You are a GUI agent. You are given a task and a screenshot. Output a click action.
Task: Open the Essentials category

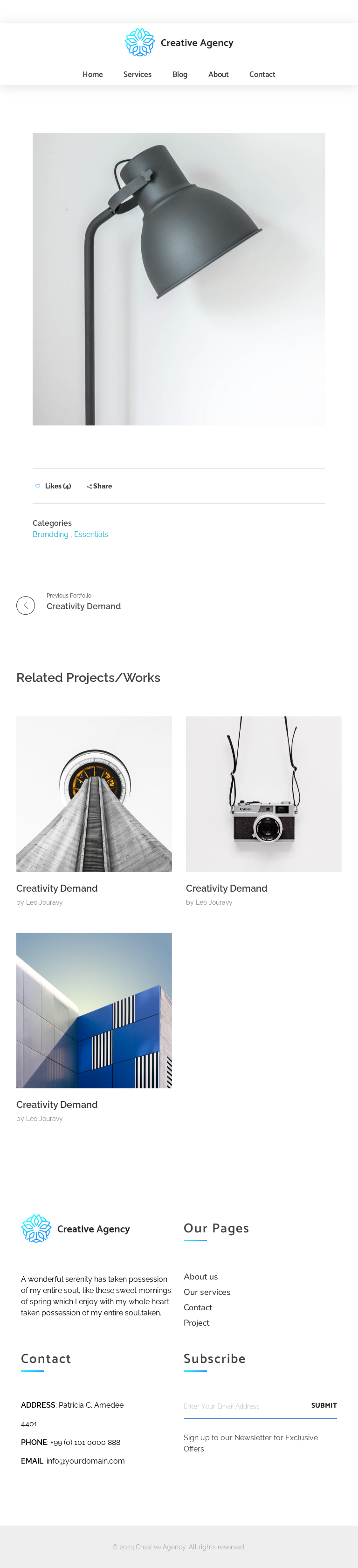(91, 534)
